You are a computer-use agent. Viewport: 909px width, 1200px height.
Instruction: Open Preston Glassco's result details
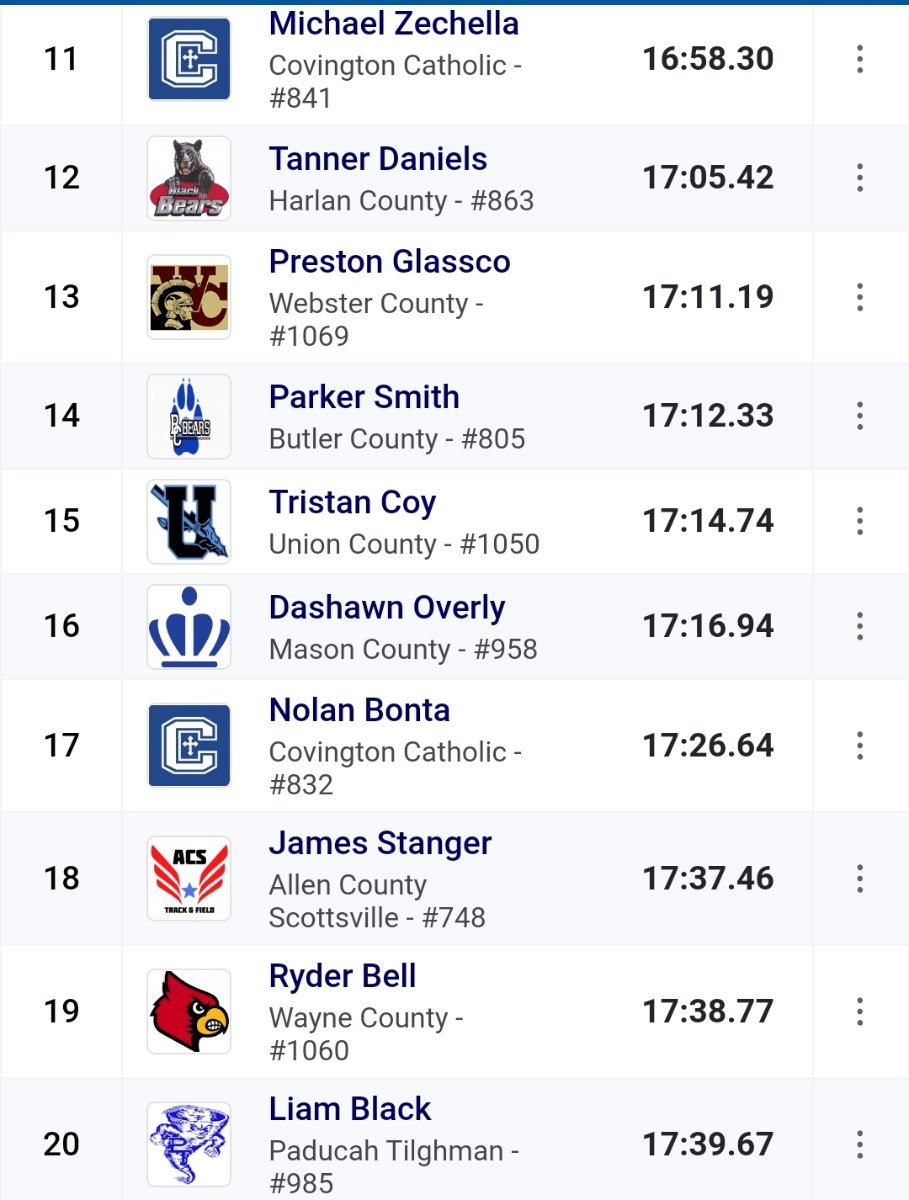pos(390,262)
